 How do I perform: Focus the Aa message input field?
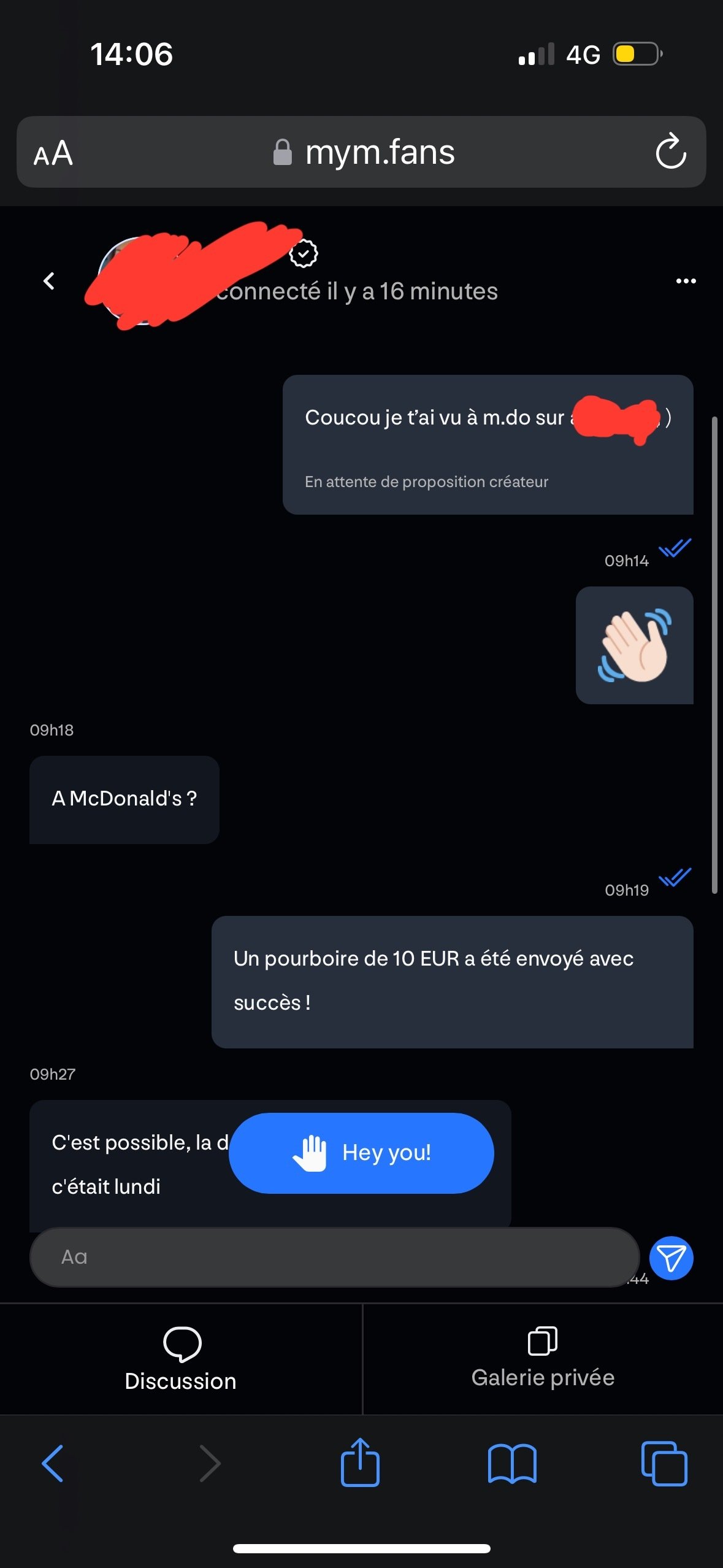click(334, 1257)
